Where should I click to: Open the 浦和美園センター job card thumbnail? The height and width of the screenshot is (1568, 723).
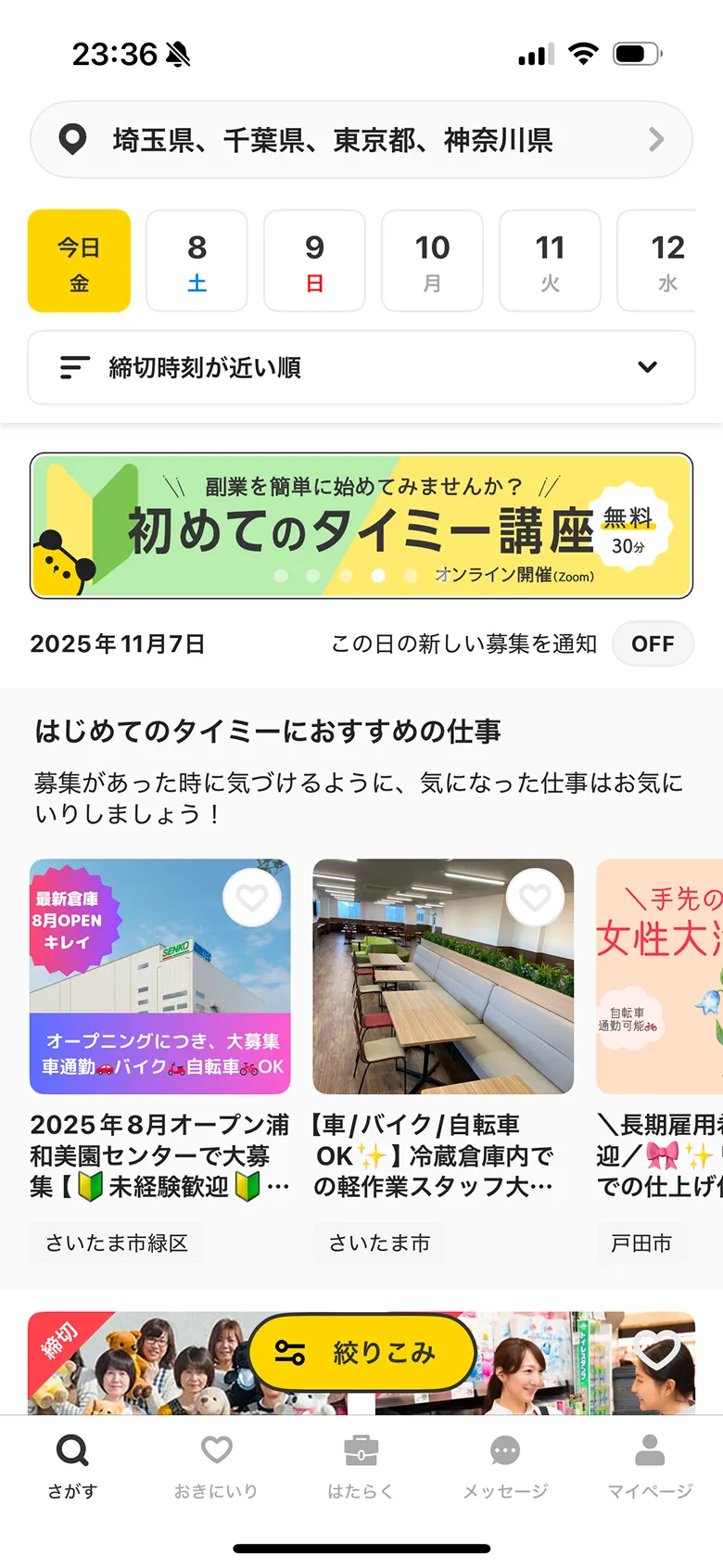159,976
